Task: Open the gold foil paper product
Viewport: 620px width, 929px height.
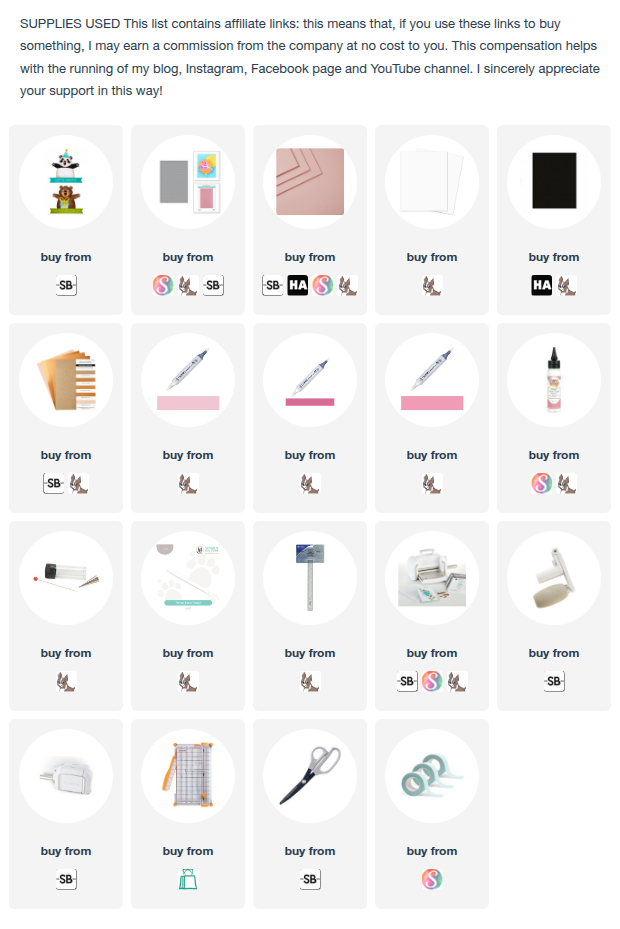Action: [66, 382]
